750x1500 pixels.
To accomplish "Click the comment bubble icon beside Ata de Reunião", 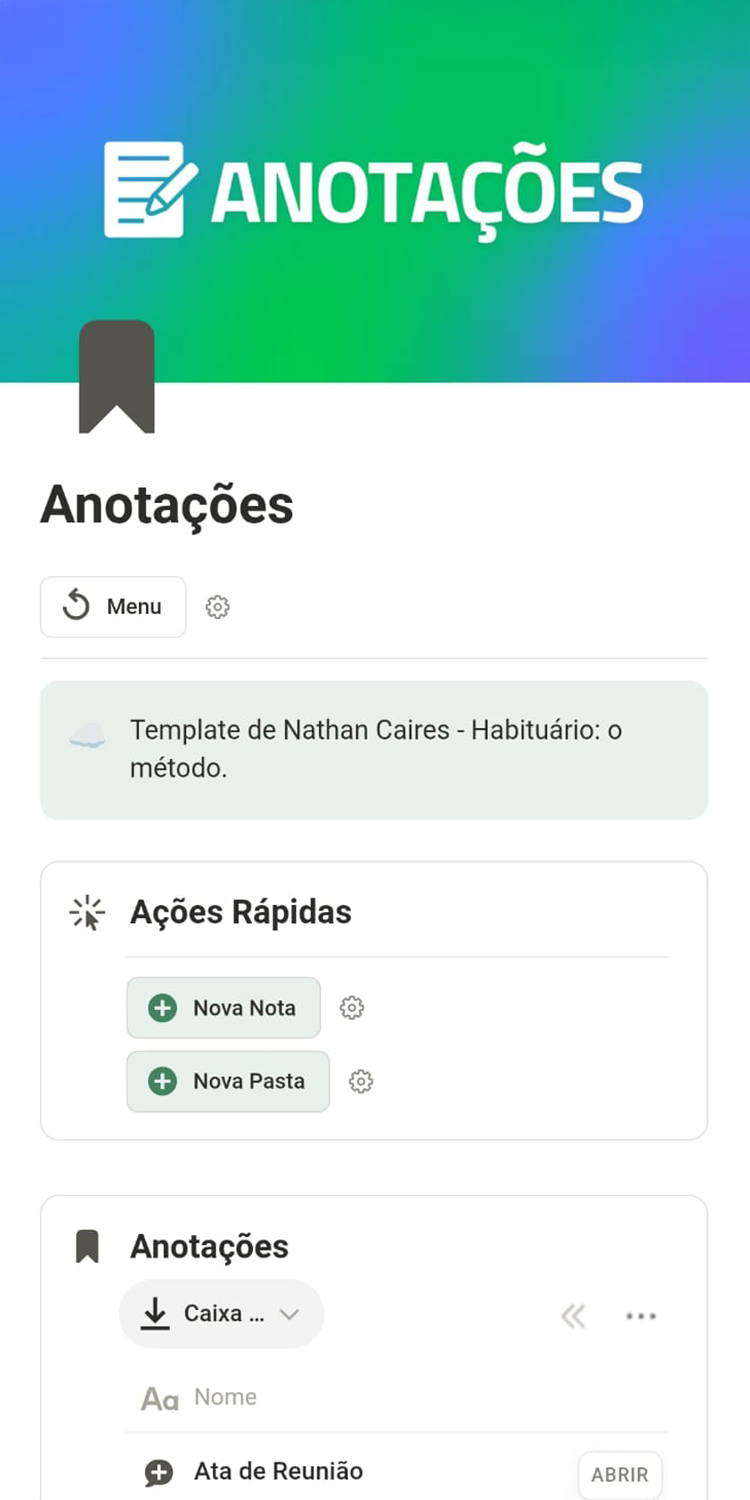I will click(x=158, y=1471).
